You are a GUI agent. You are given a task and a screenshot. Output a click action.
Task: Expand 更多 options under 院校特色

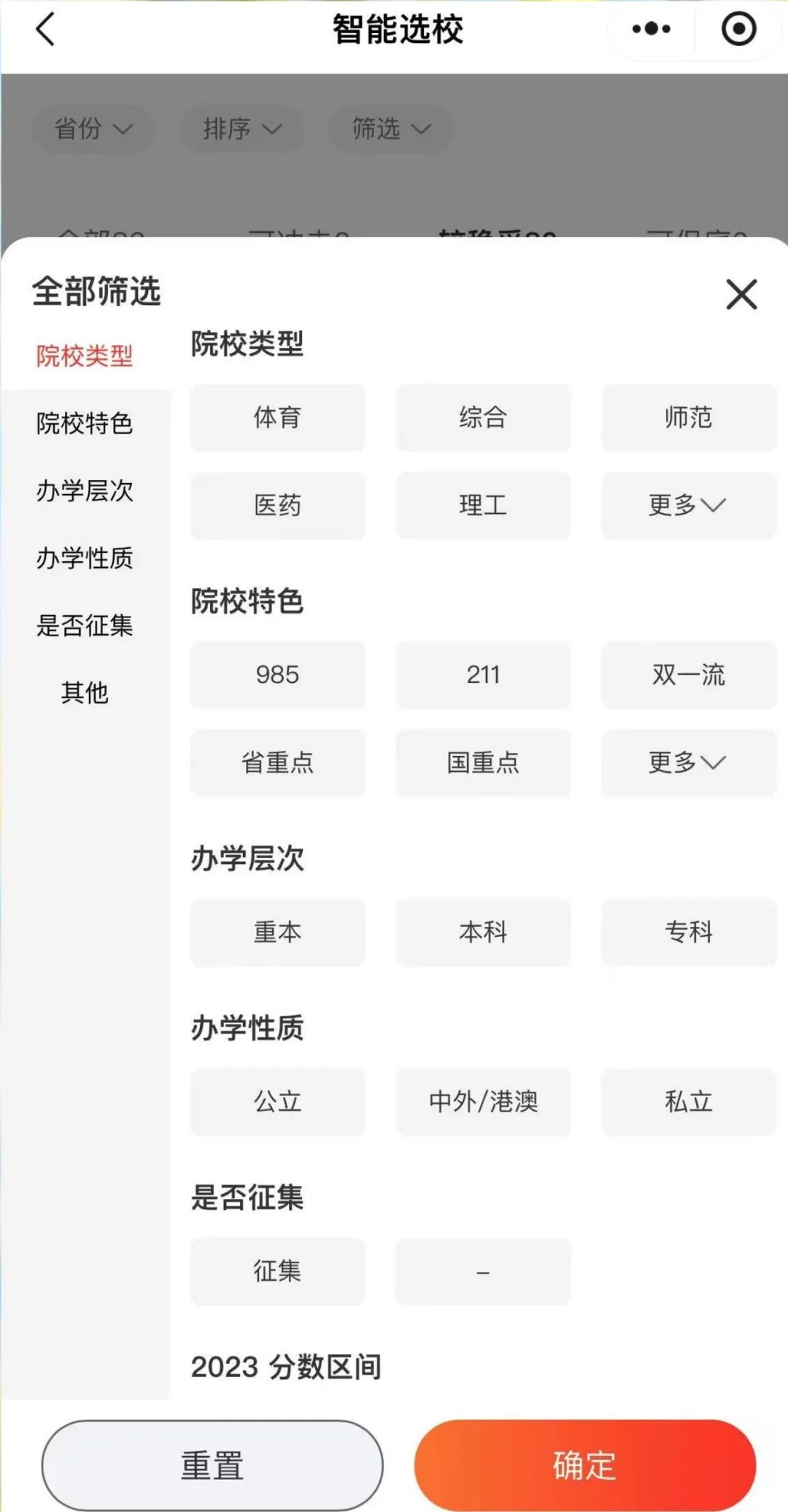click(x=688, y=763)
